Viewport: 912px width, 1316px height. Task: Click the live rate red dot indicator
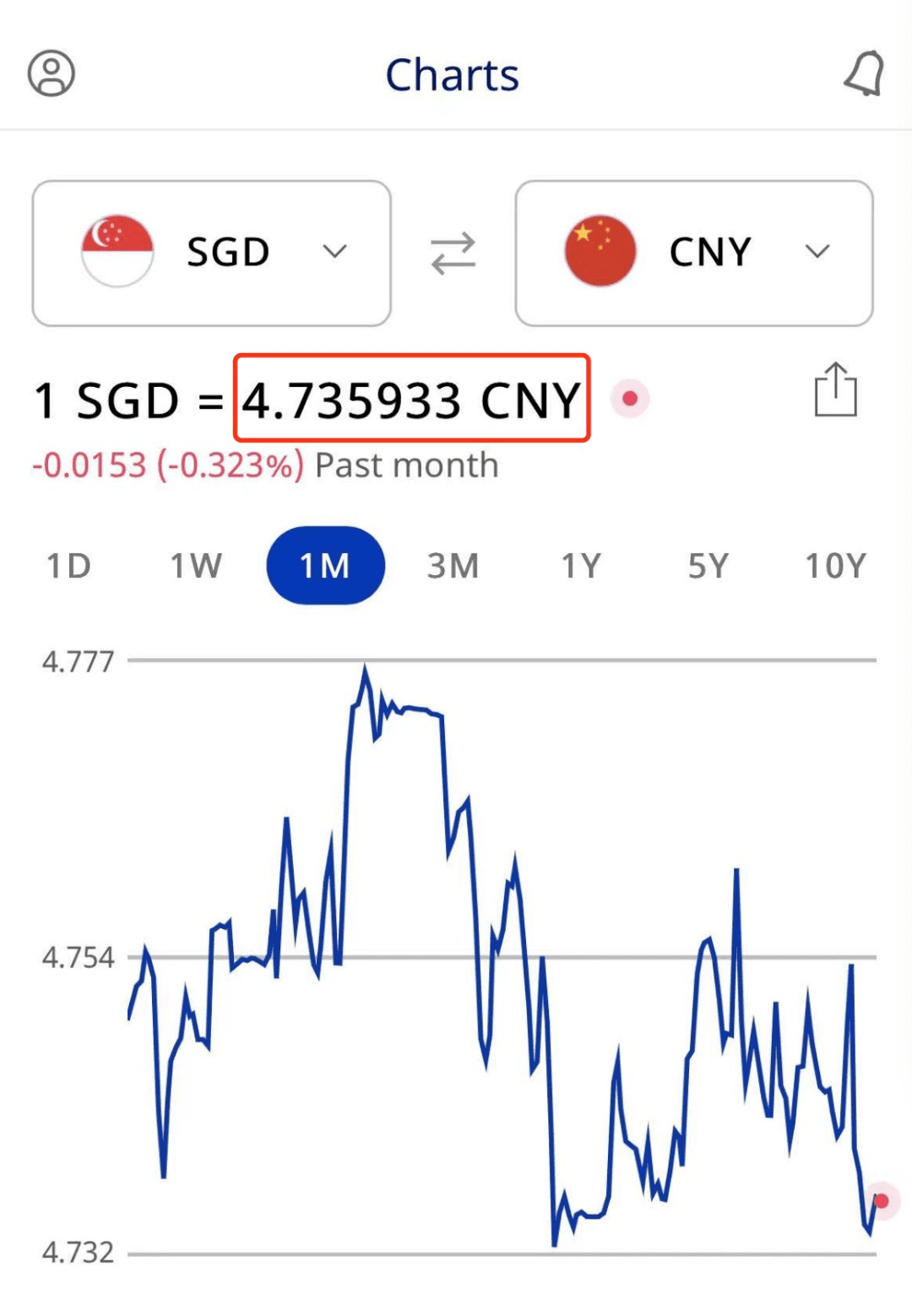coord(630,399)
